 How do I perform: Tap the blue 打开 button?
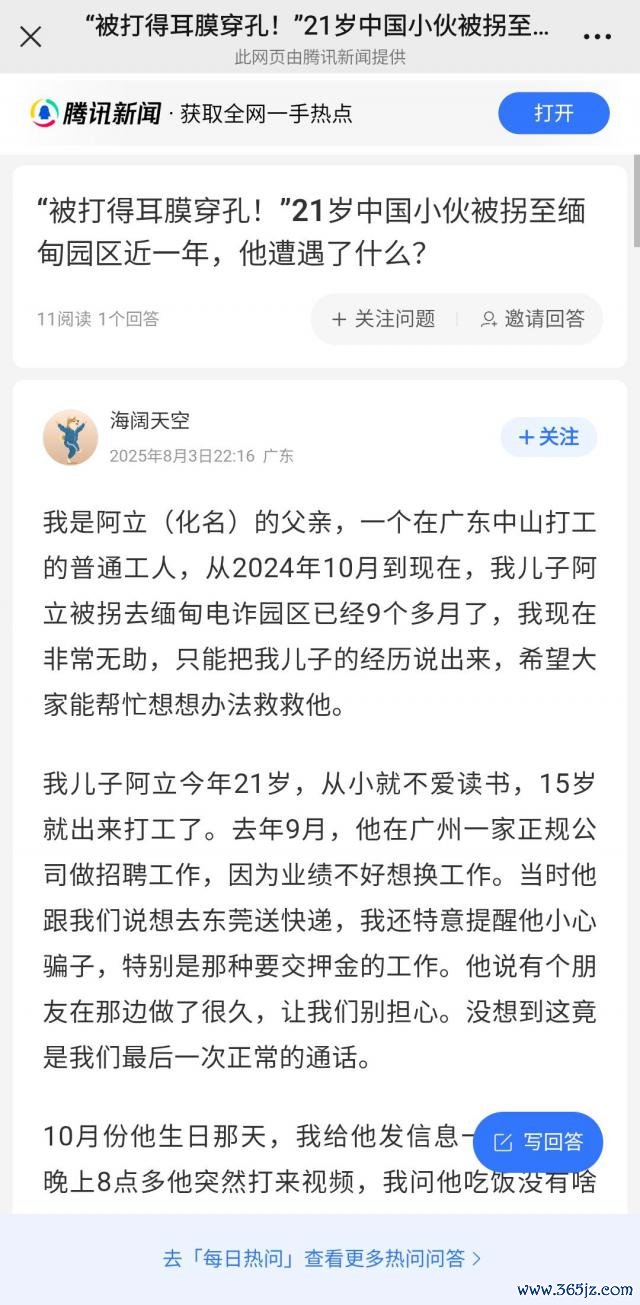553,113
